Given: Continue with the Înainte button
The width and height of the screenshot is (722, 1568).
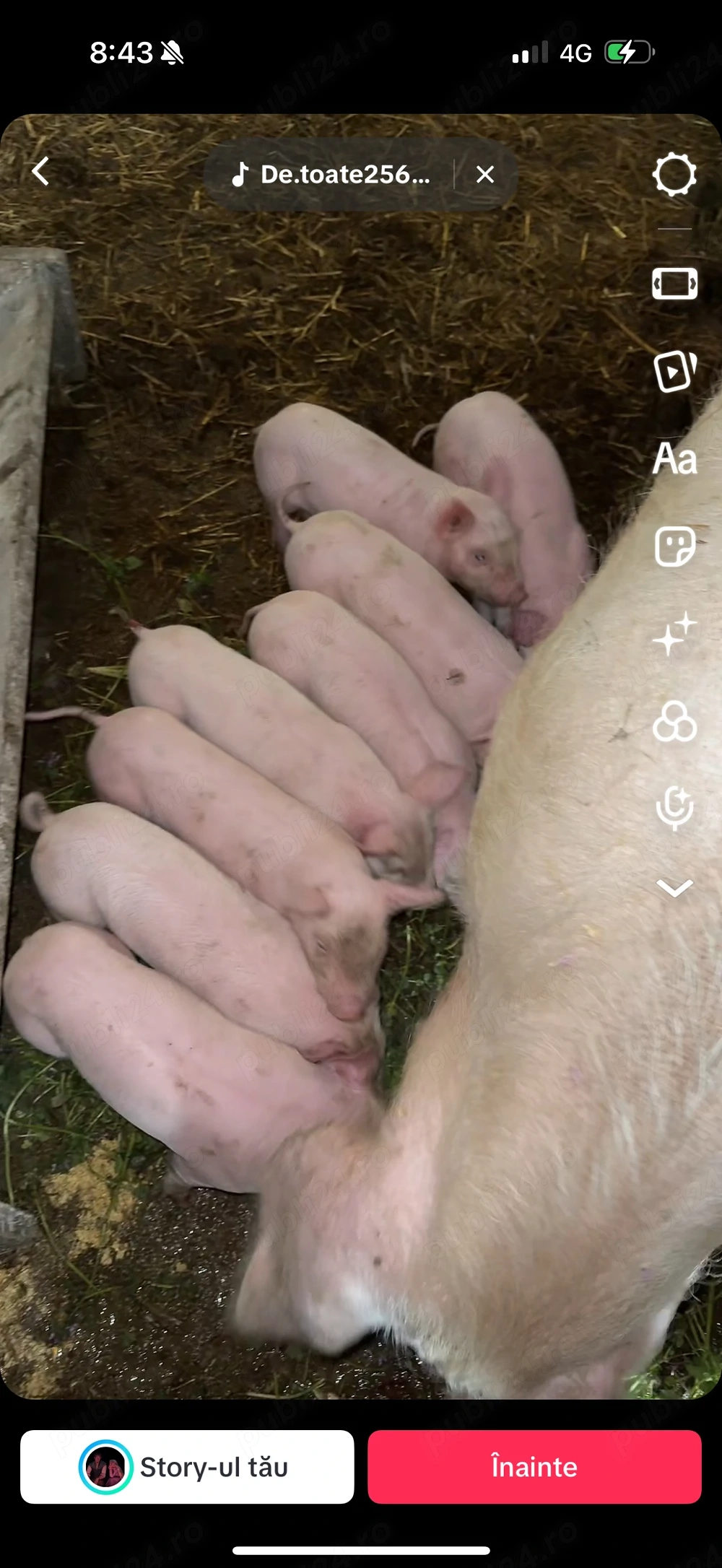Looking at the screenshot, I should pos(534,1467).
